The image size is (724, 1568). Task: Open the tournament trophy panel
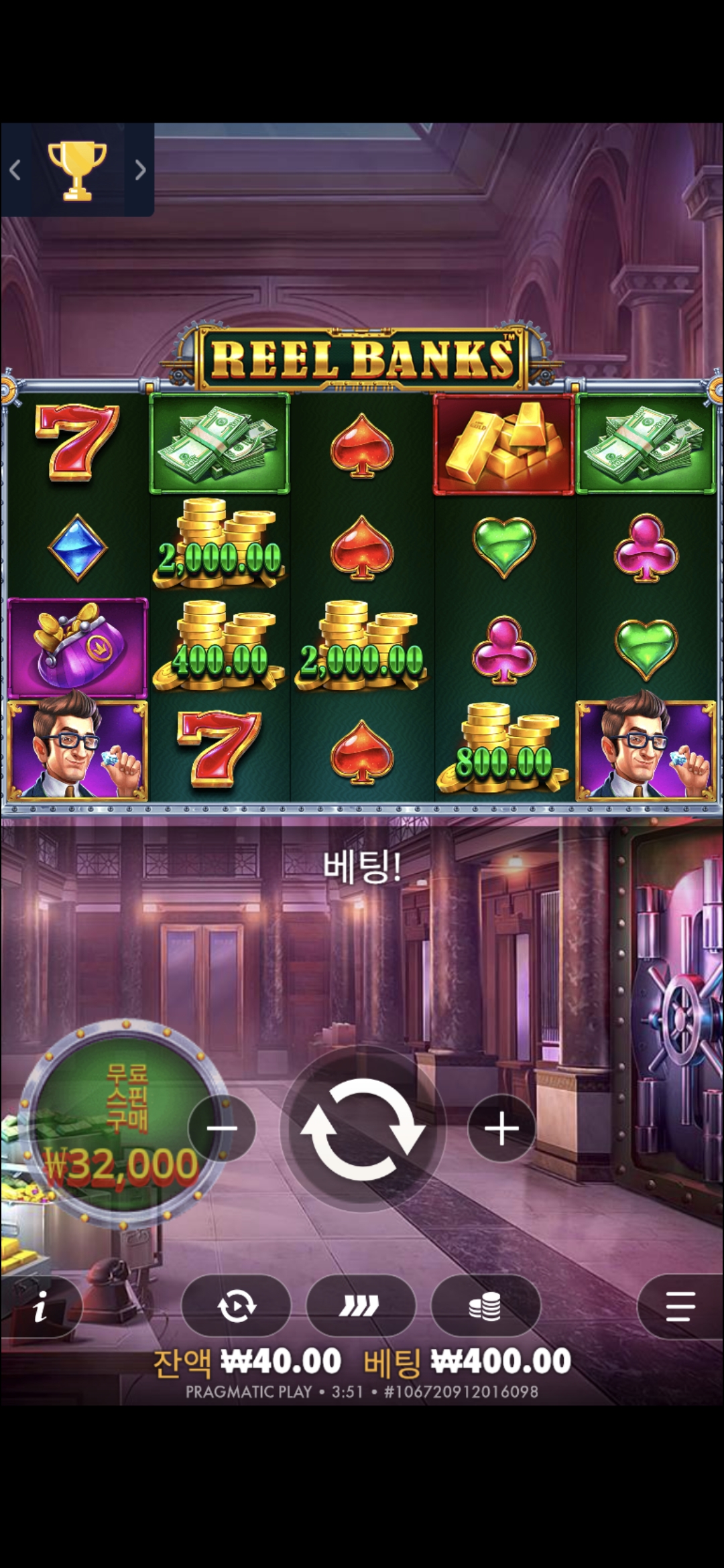(77, 171)
